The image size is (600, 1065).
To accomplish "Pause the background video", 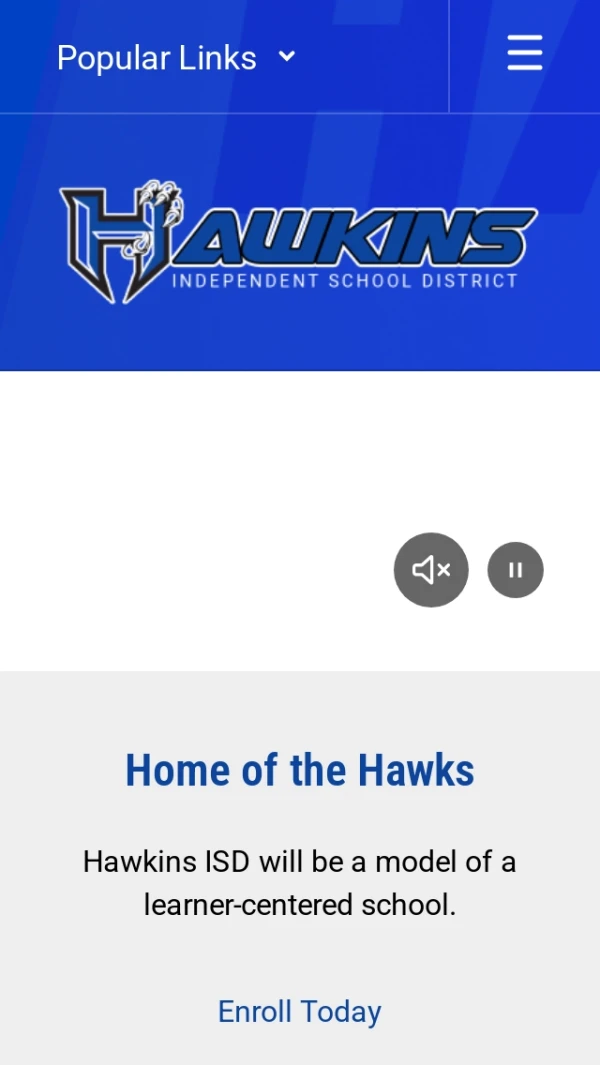I will [x=515, y=570].
